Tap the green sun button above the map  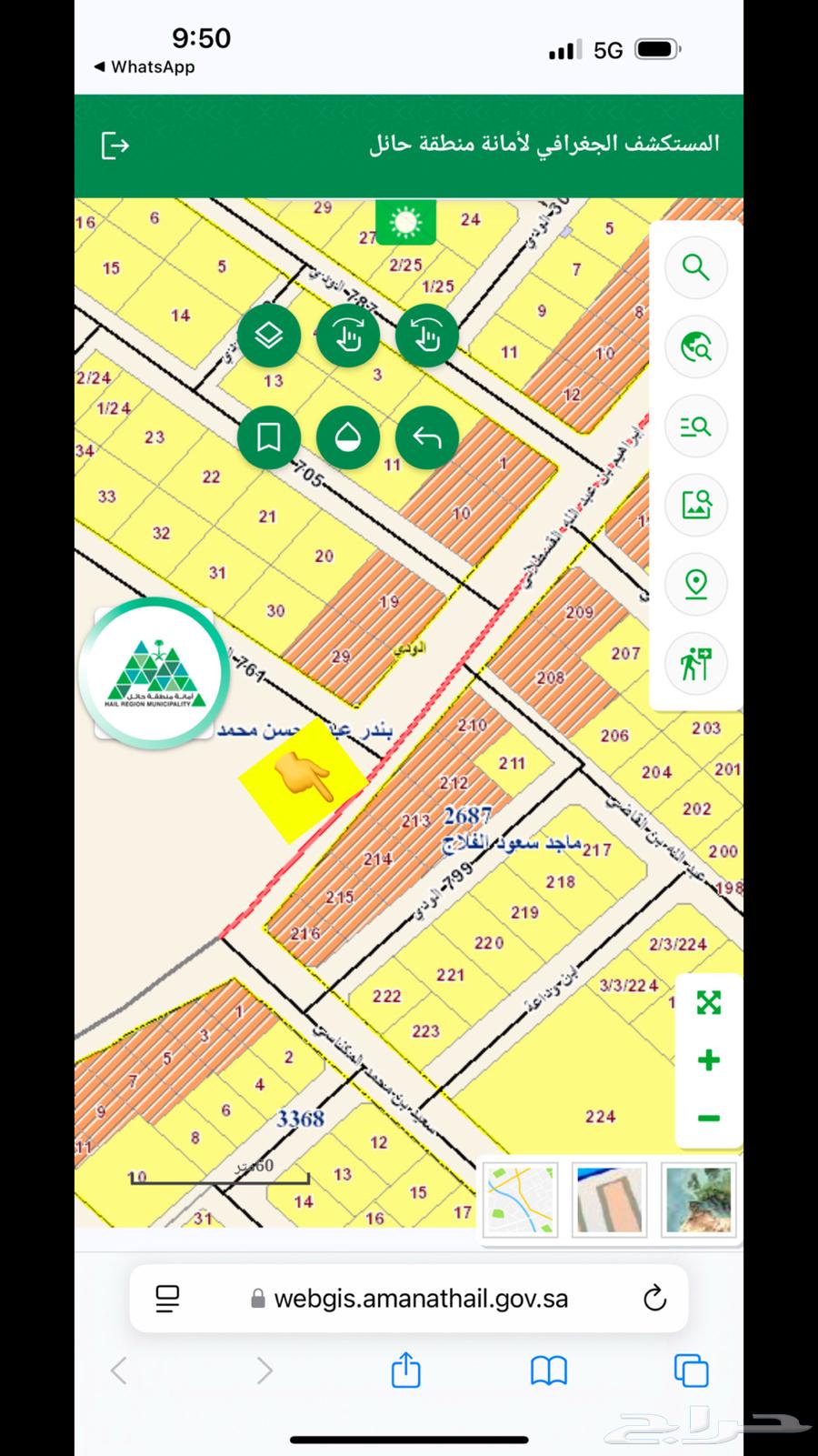coord(405,222)
